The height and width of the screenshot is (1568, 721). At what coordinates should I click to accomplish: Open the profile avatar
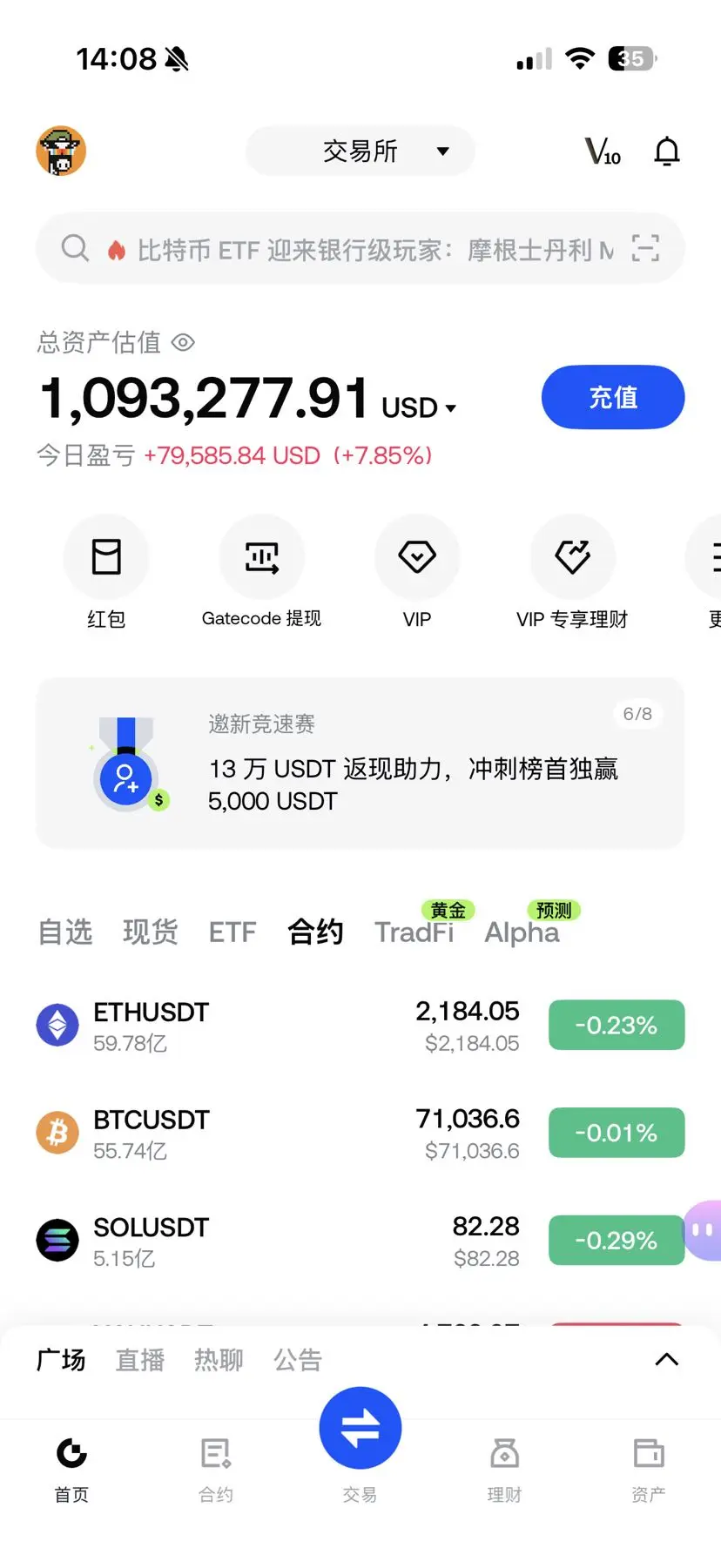(x=61, y=151)
